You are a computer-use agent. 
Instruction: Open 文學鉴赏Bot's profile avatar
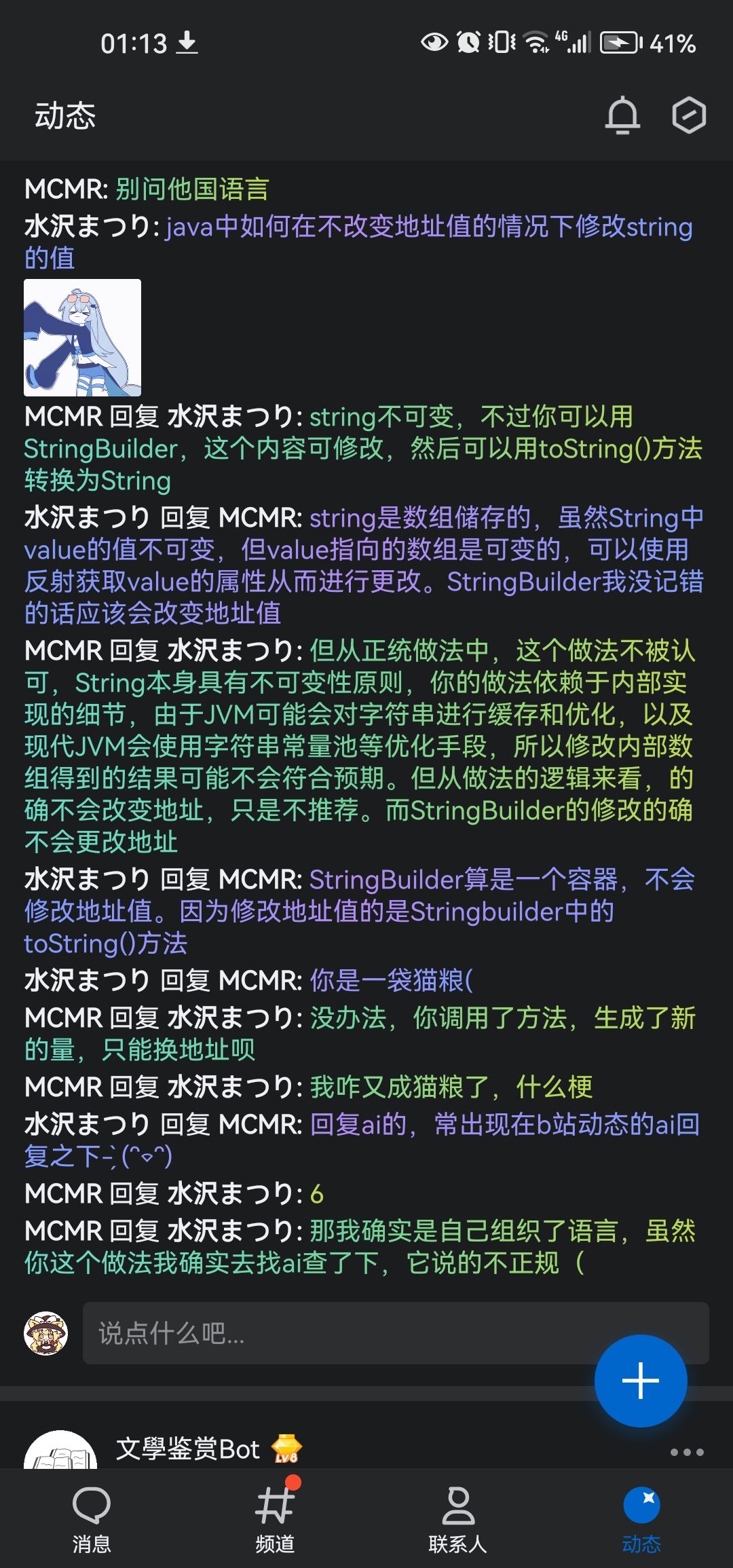point(60,1451)
